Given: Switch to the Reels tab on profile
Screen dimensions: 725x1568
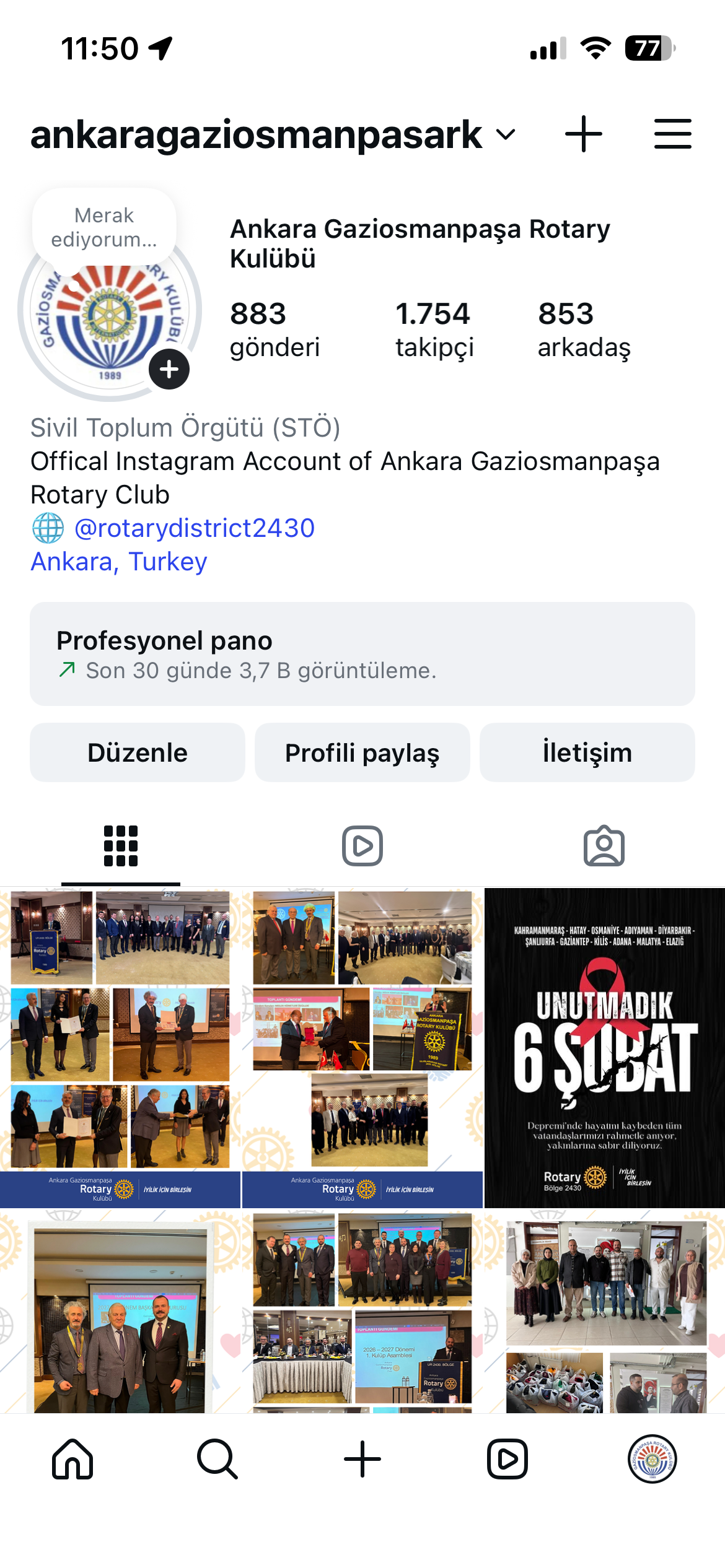Looking at the screenshot, I should [362, 846].
